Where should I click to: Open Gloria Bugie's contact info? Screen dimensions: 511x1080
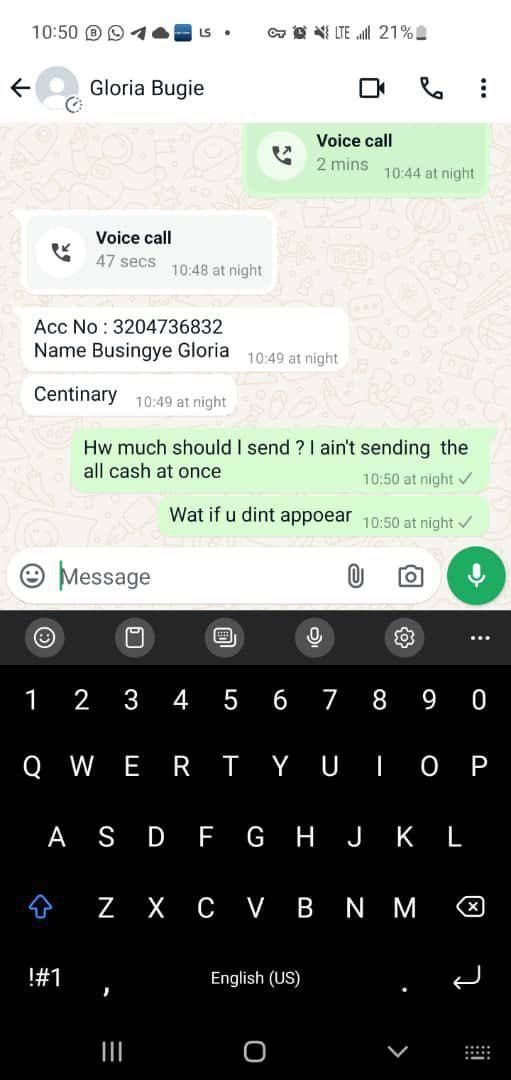point(147,88)
